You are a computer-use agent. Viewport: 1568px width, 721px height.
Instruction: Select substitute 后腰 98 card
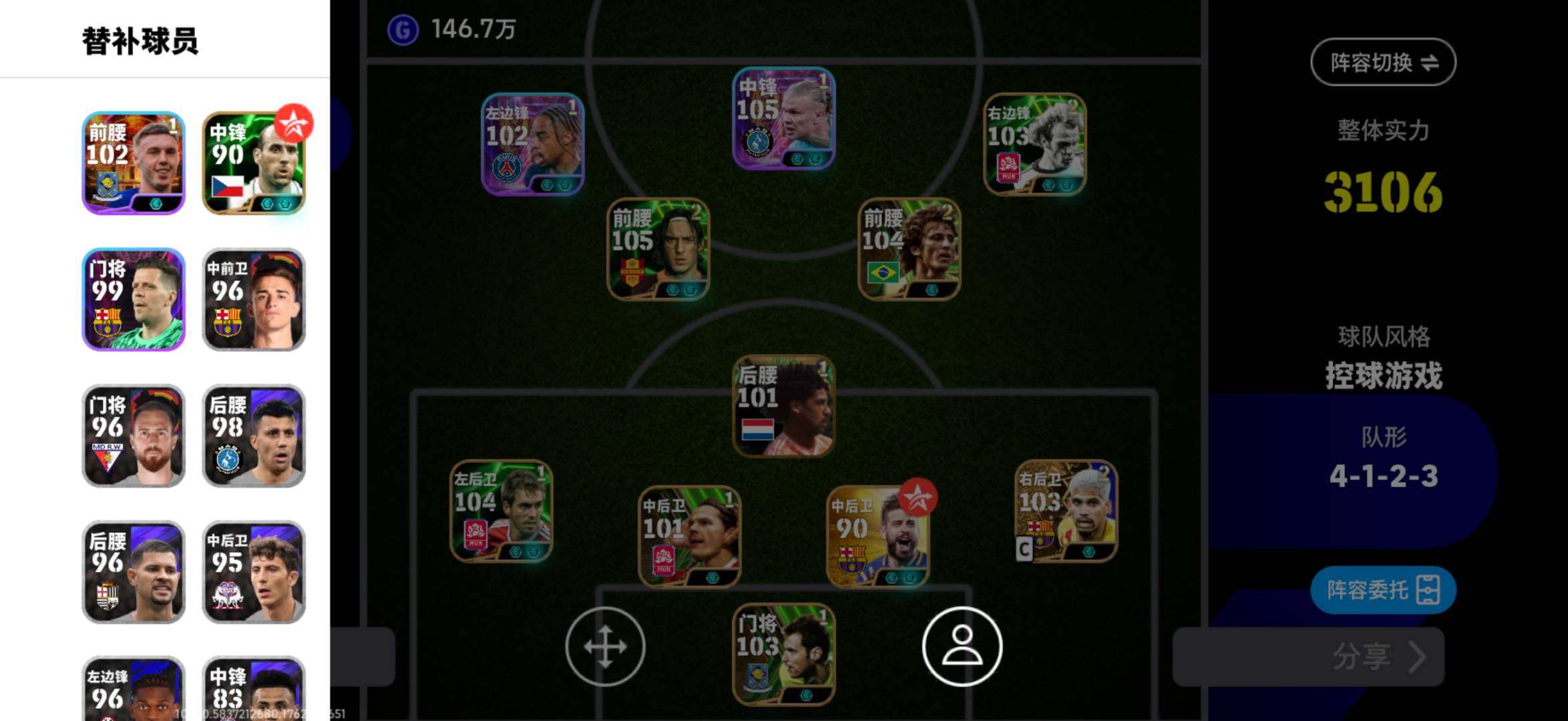click(x=254, y=436)
